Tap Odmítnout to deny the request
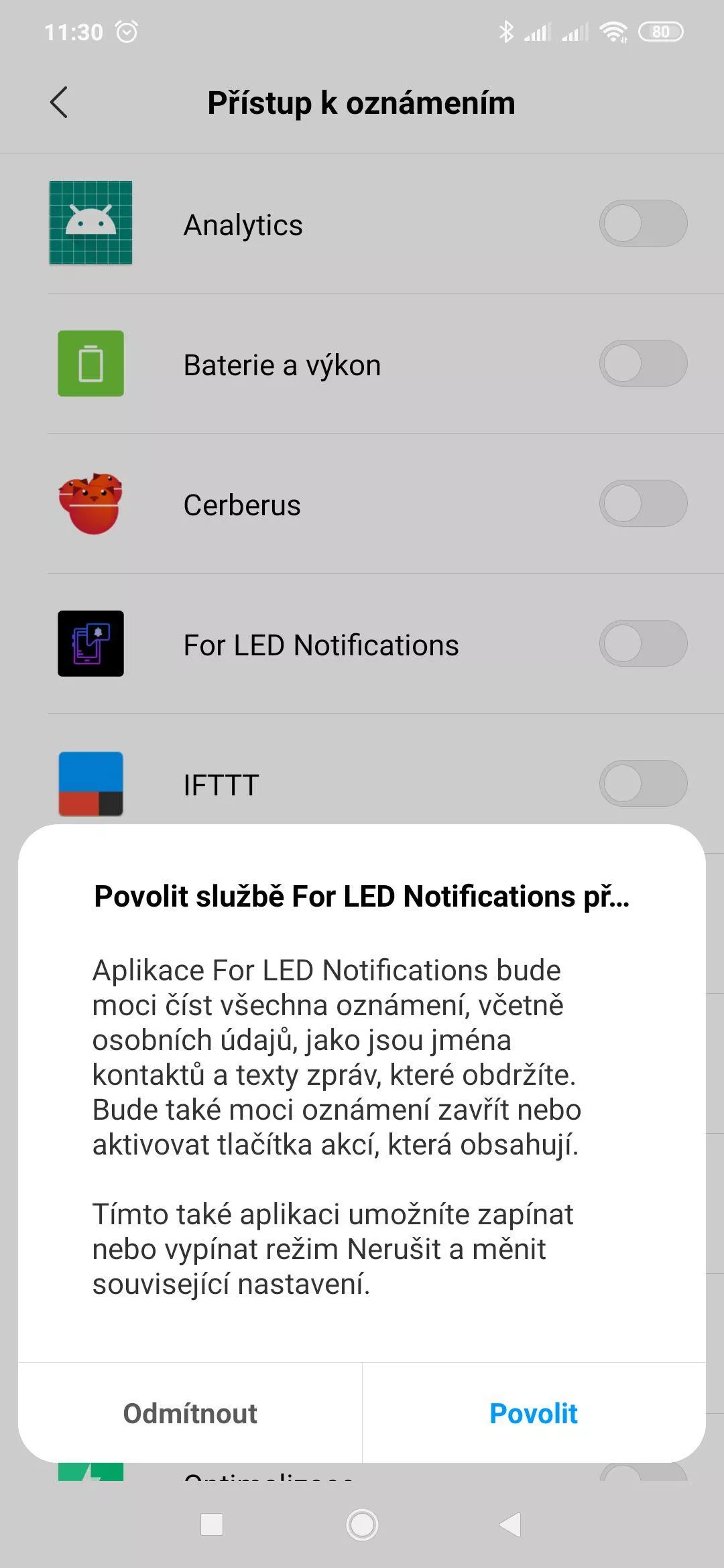The image size is (724, 1568). pyautogui.click(x=190, y=1413)
